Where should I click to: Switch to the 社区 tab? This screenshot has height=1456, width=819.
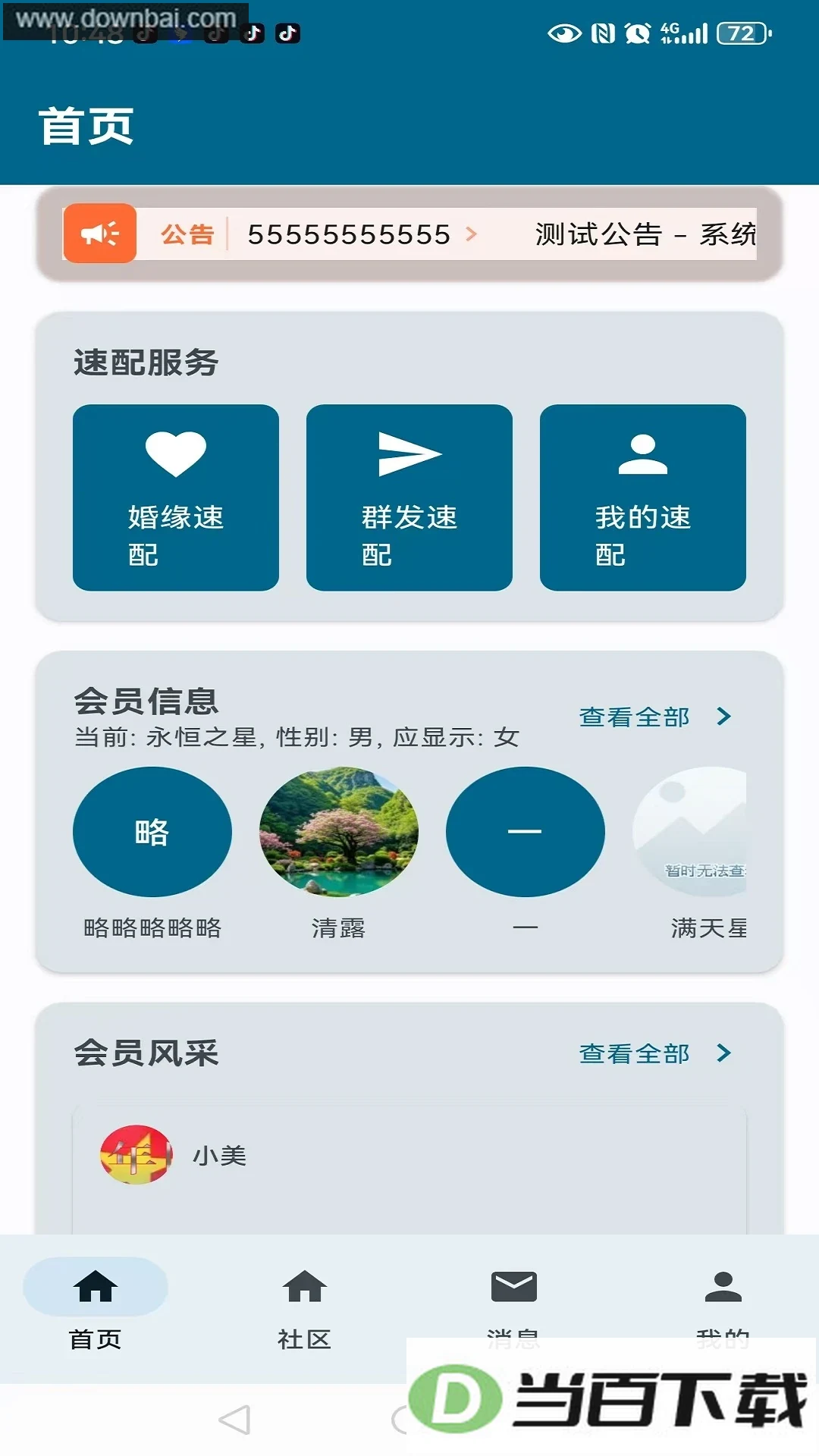point(305,1309)
